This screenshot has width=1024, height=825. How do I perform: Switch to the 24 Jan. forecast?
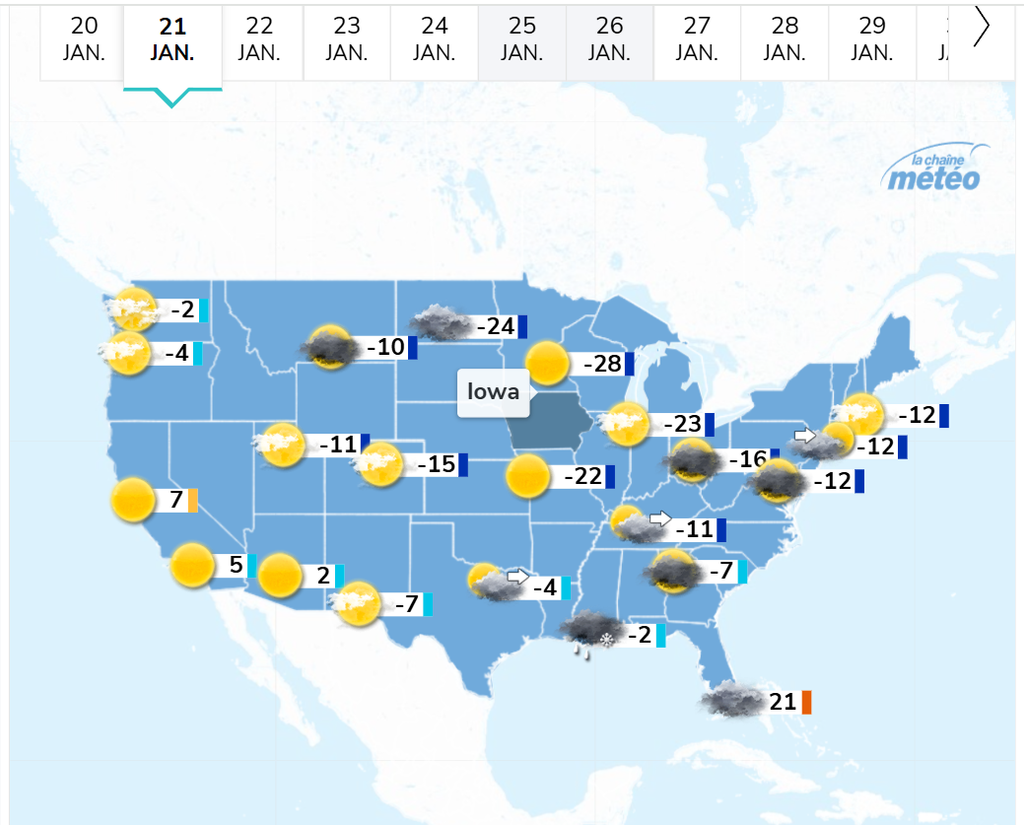coord(434,40)
